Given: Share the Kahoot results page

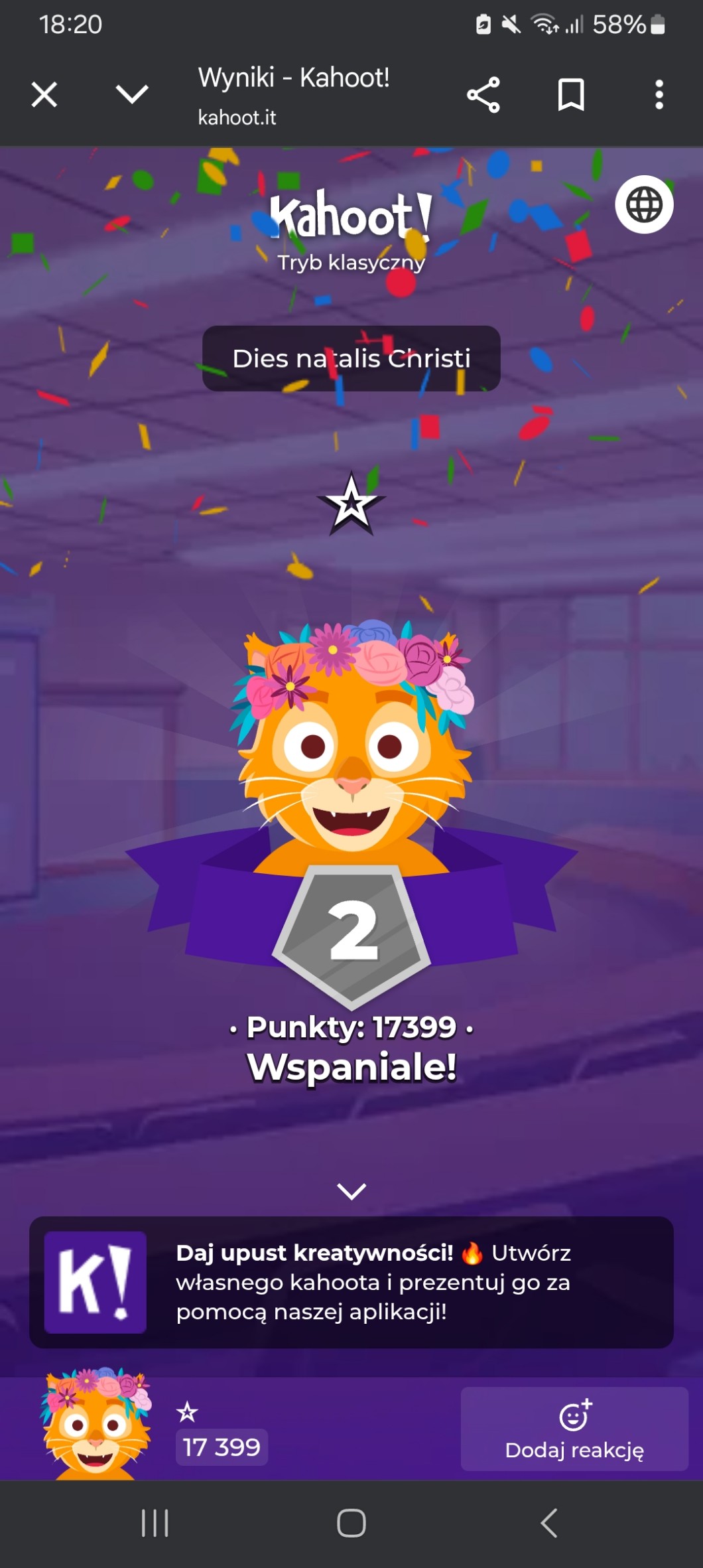Looking at the screenshot, I should point(483,95).
